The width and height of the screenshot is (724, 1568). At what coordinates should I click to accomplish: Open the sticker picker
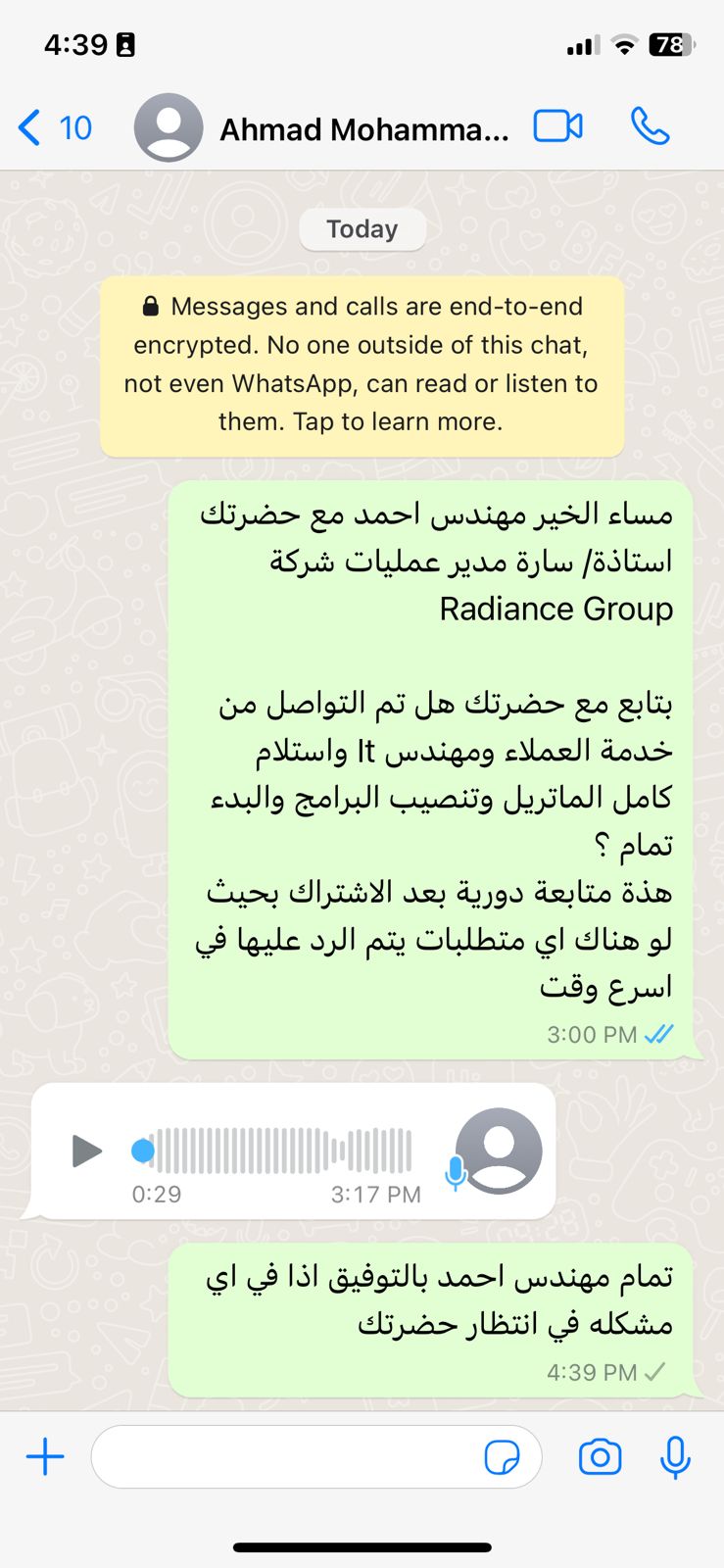[x=503, y=1457]
